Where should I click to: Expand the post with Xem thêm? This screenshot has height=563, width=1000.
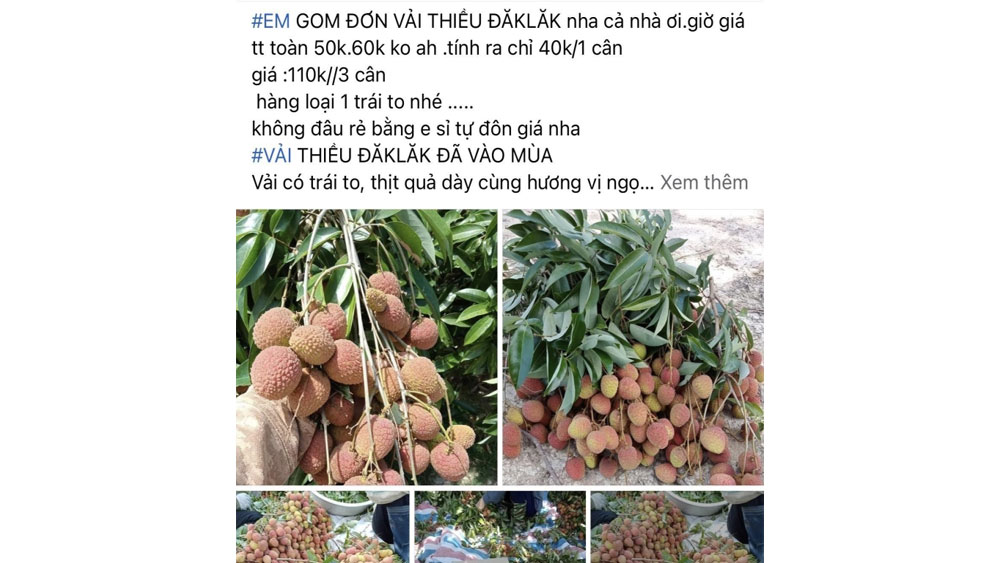703,183
